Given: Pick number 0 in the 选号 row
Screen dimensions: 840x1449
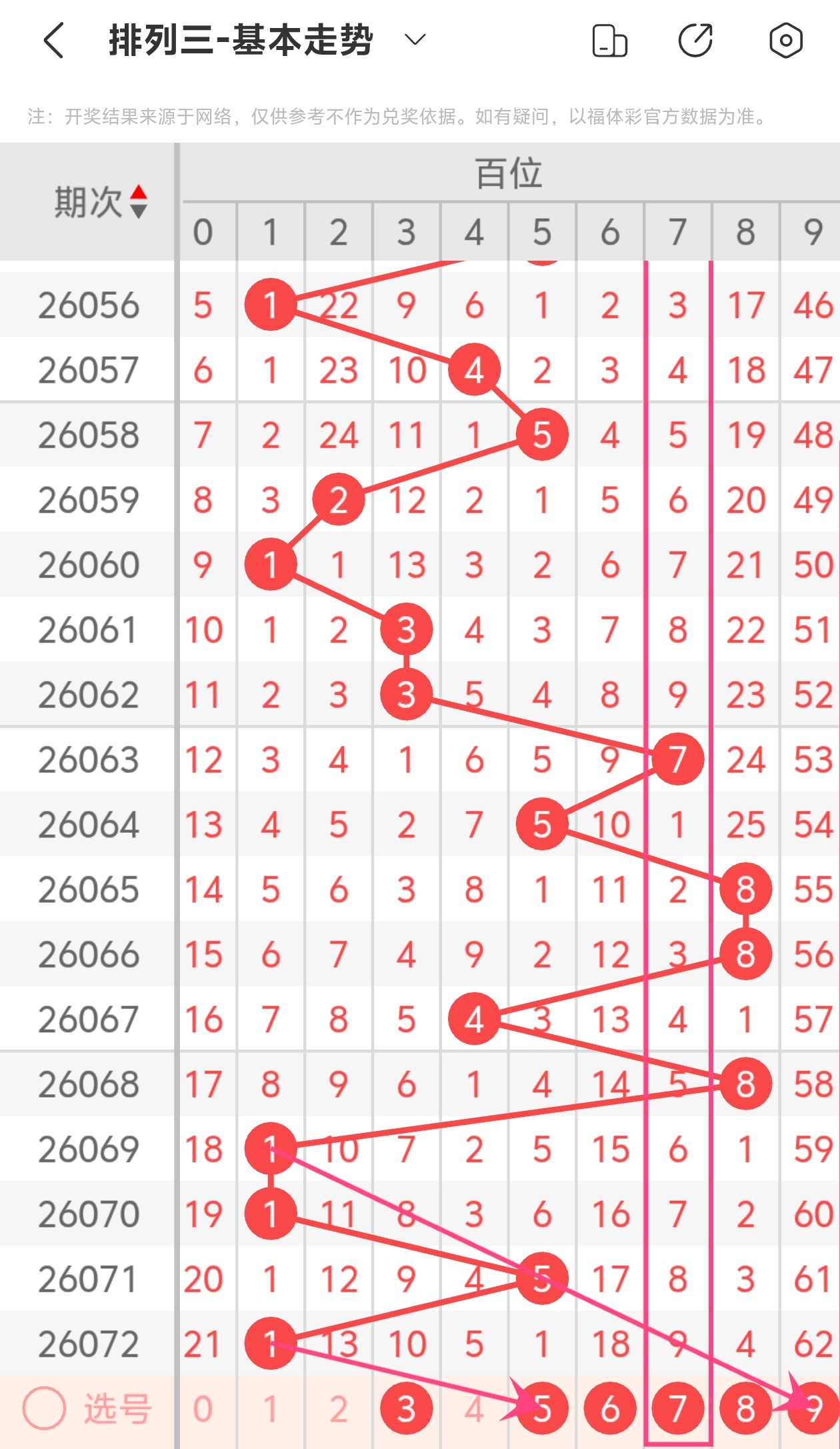Looking at the screenshot, I should coord(203,1410).
